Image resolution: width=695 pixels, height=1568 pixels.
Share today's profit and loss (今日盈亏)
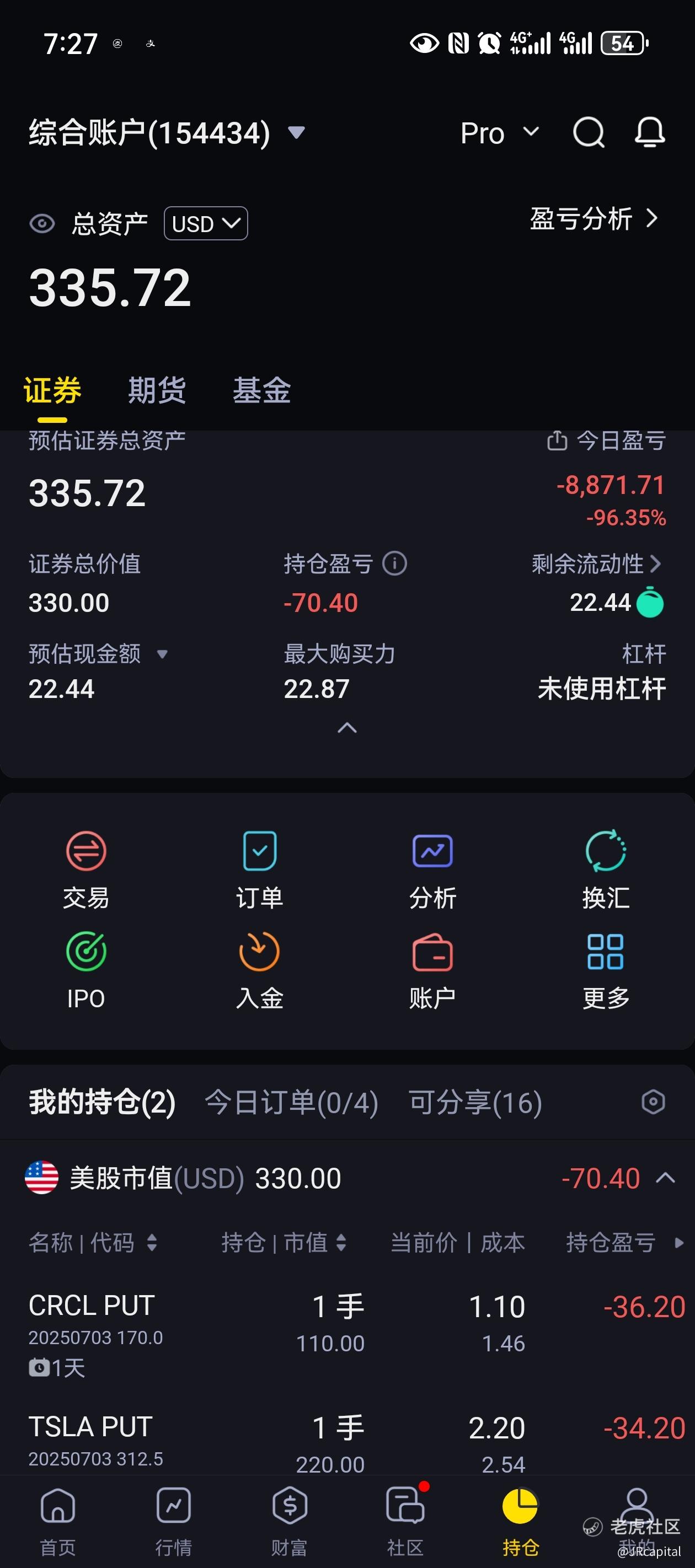557,440
